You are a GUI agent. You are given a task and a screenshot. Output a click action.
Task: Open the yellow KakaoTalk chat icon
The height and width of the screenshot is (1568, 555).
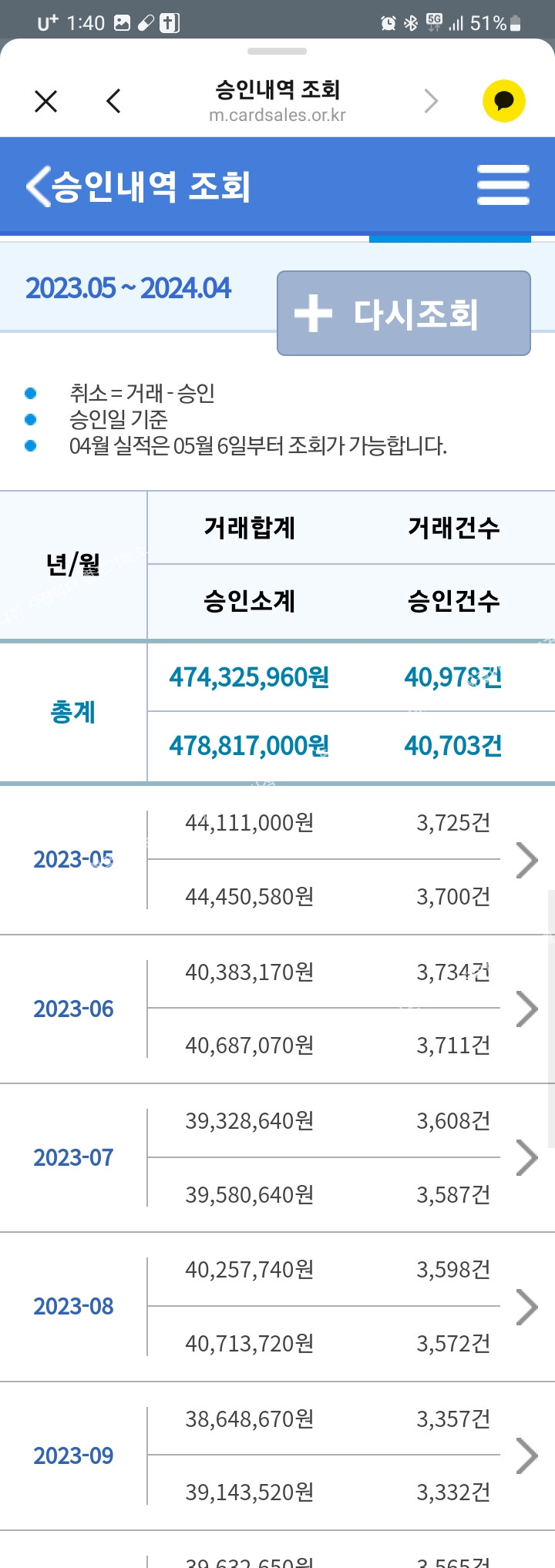point(503,101)
